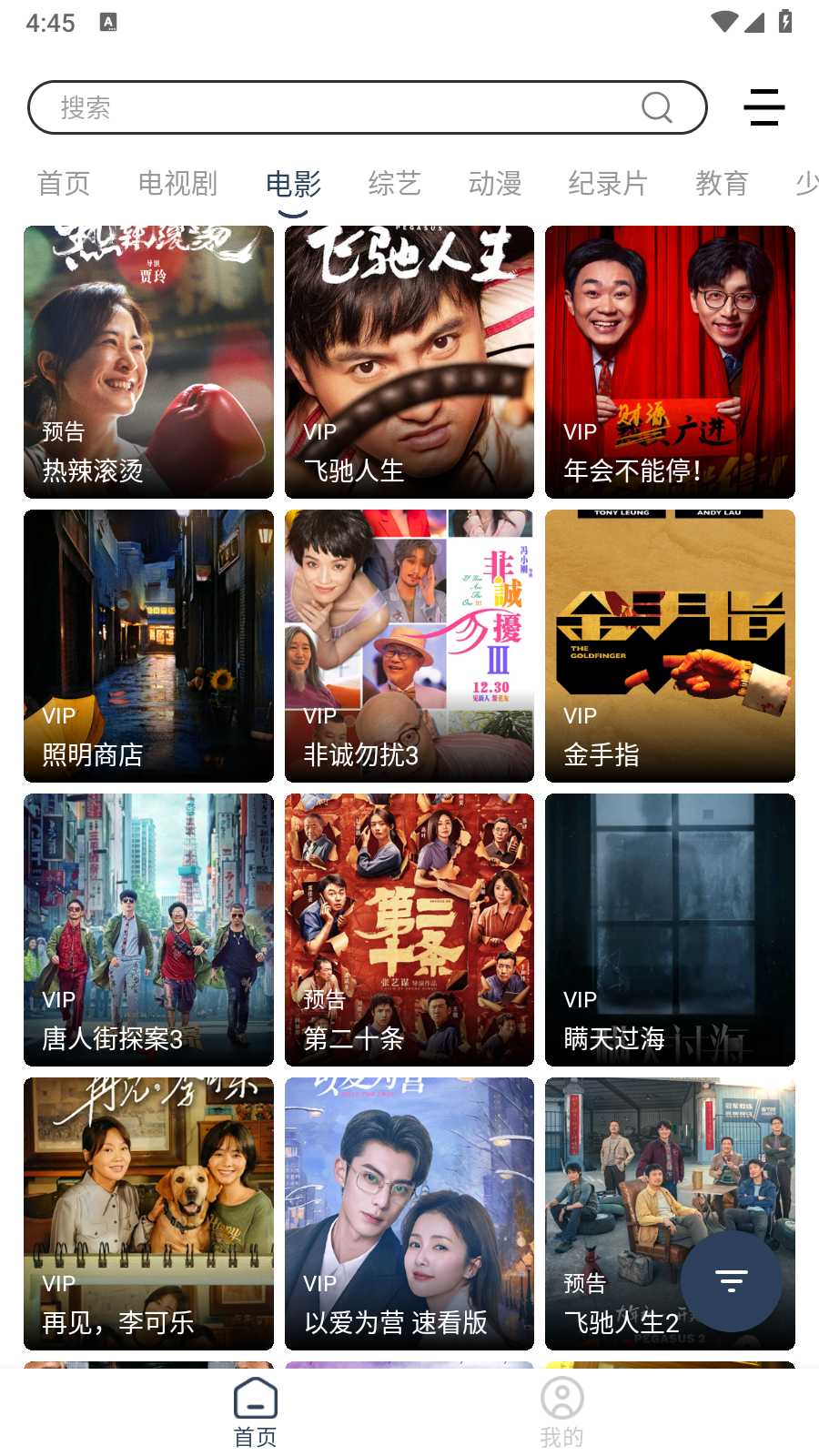Select the 动漫 category tab

point(495,184)
